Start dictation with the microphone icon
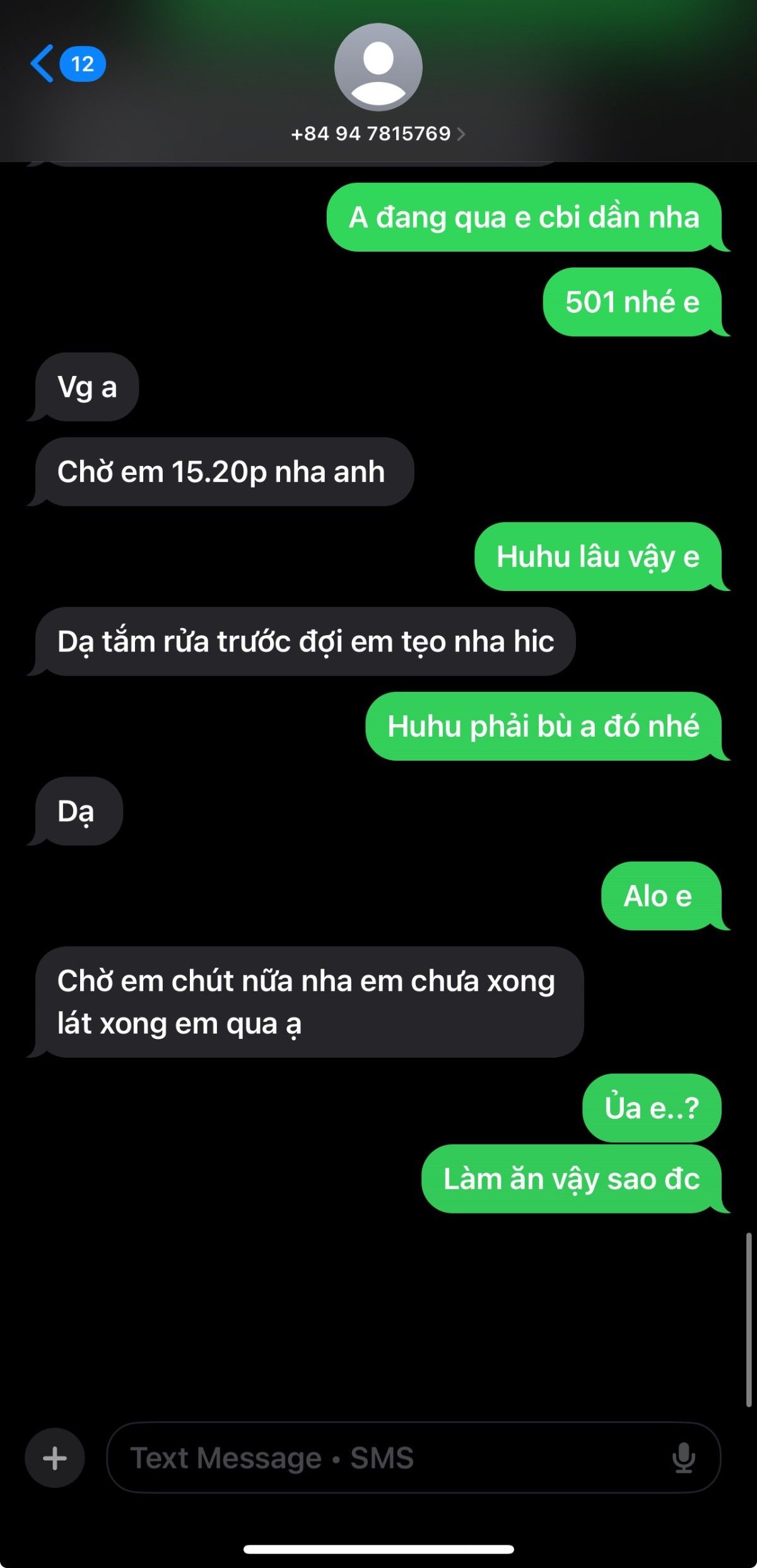Image resolution: width=757 pixels, height=1568 pixels. tap(683, 1458)
